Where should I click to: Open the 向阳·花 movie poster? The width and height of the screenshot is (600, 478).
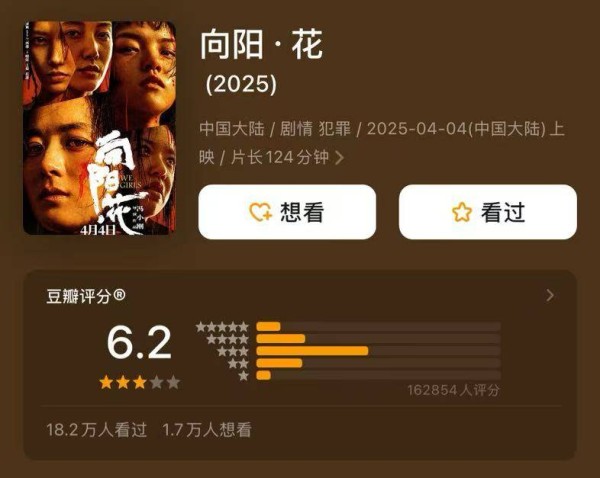click(99, 128)
